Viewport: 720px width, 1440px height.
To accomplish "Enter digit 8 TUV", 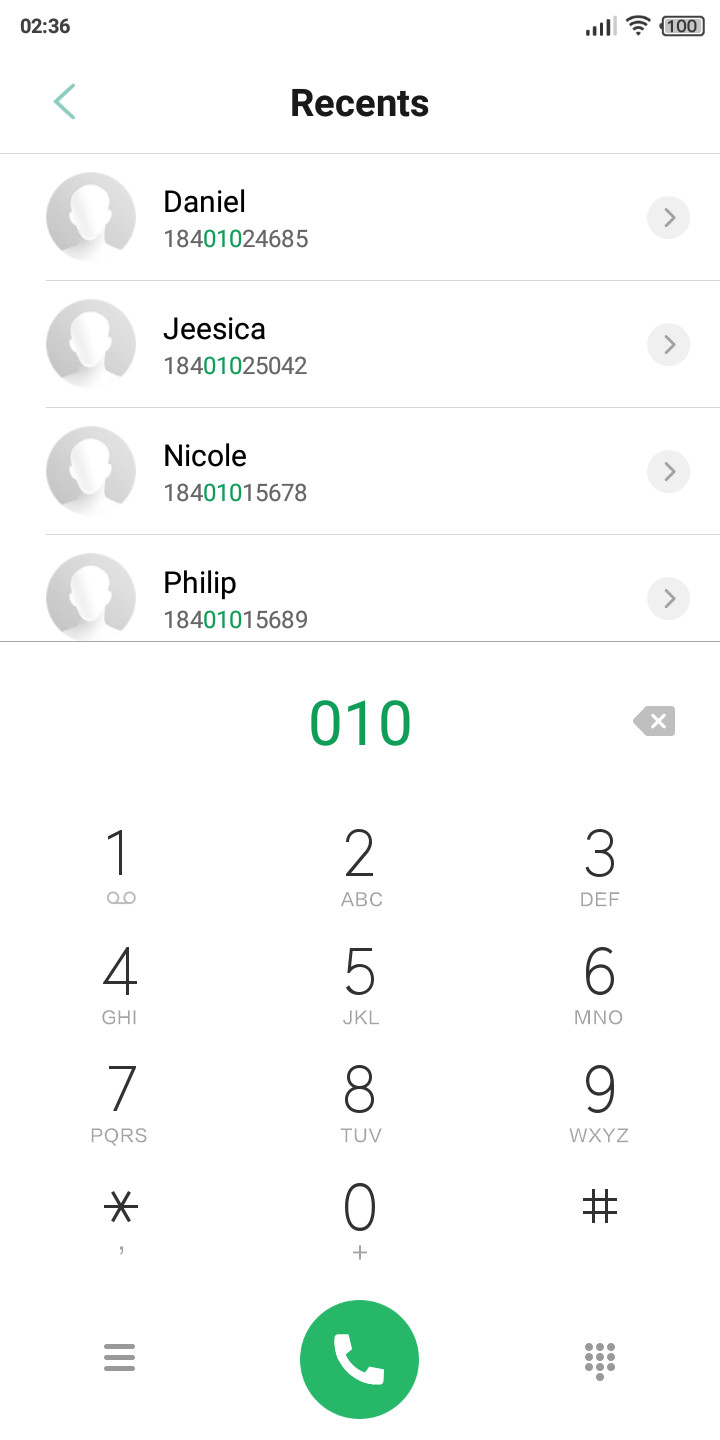I will (360, 1102).
